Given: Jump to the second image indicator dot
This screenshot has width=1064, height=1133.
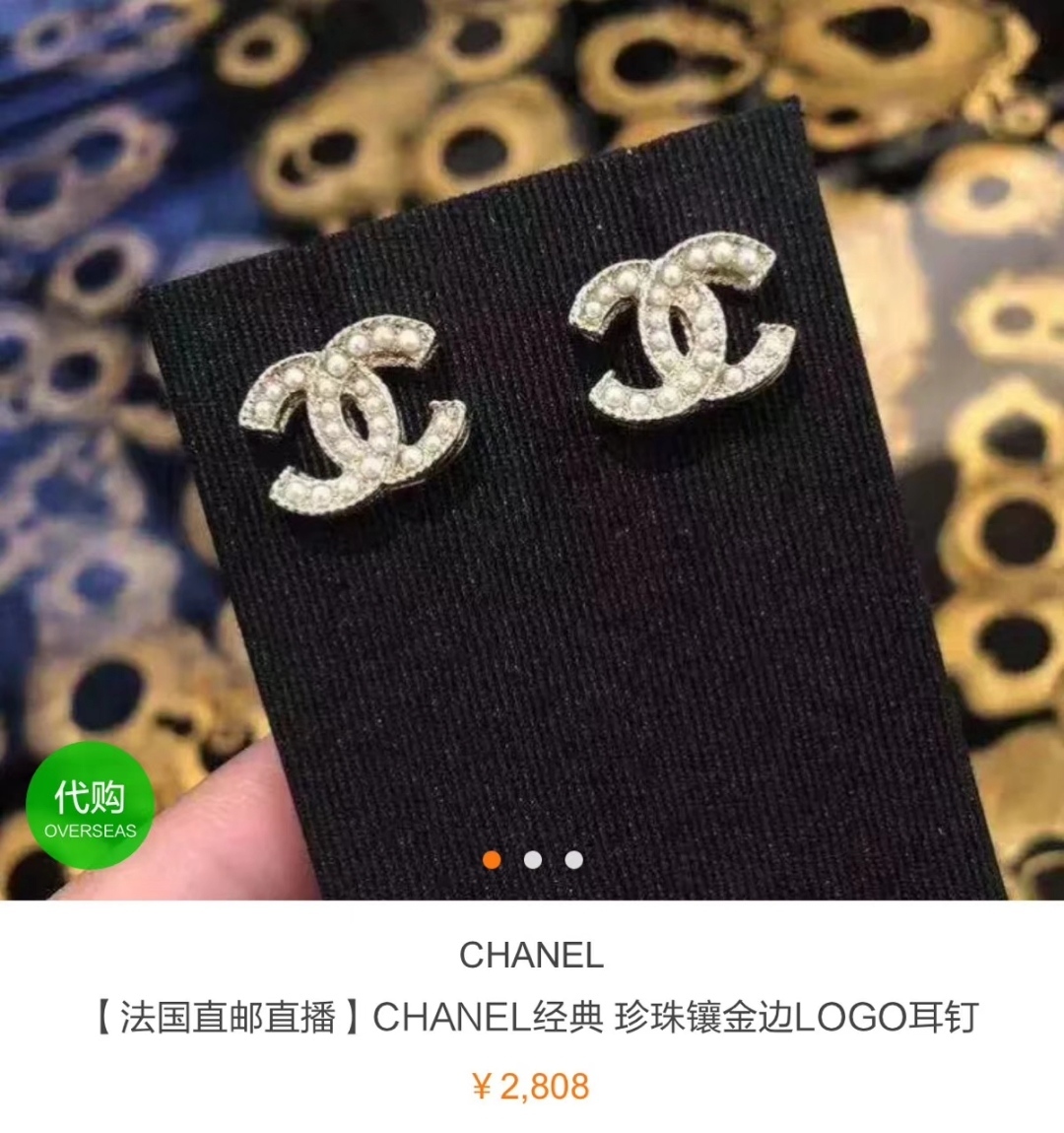Looking at the screenshot, I should pos(533,860).
